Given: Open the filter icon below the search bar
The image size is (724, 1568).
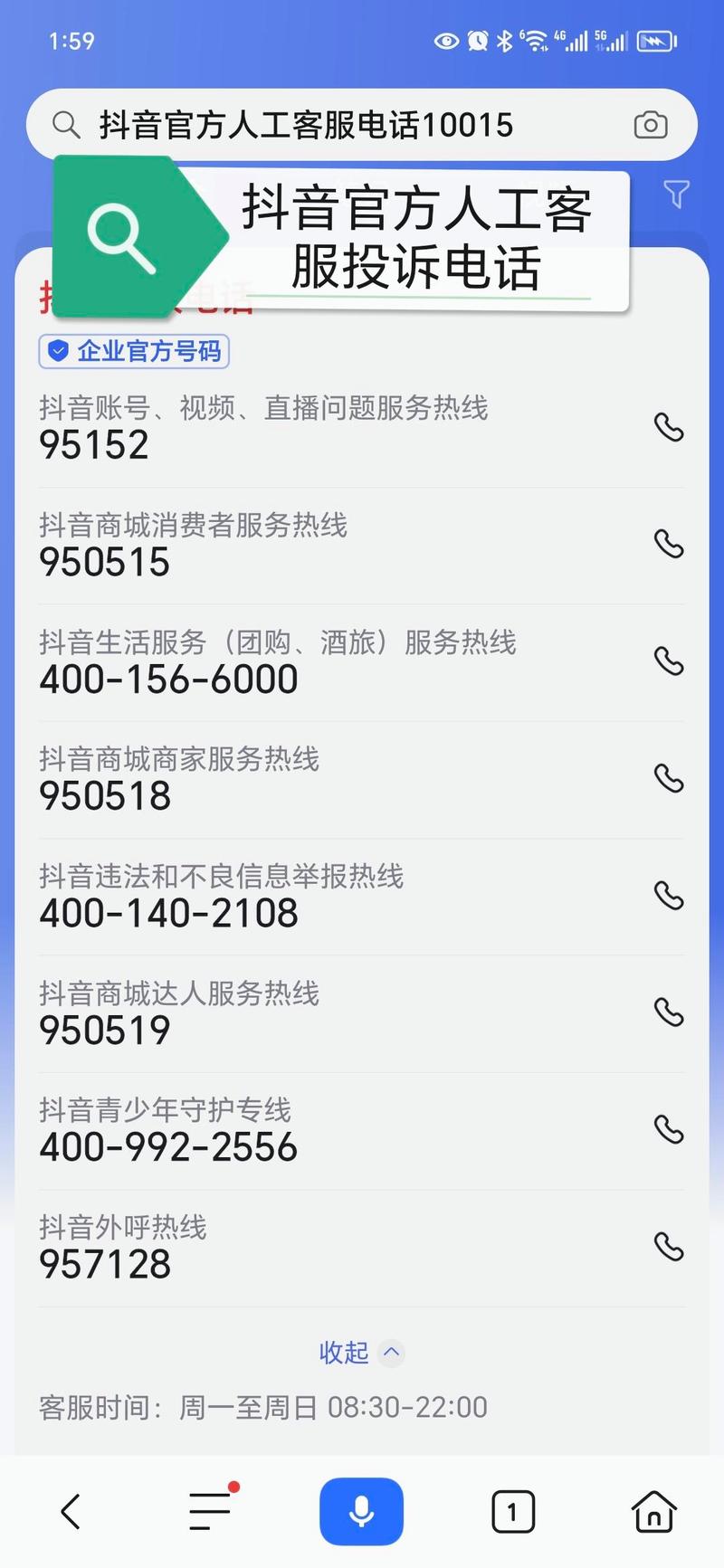Looking at the screenshot, I should (675, 194).
